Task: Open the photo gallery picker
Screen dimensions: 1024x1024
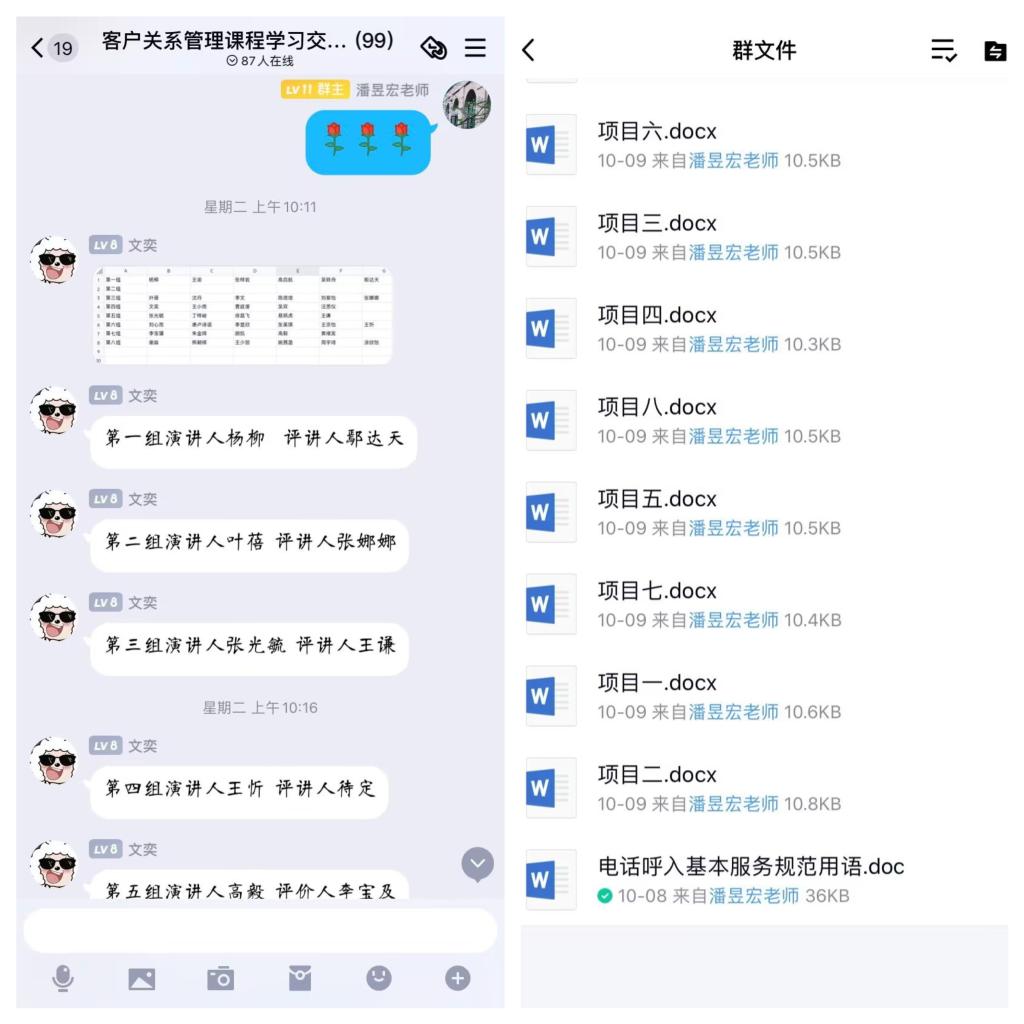Action: 142,978
